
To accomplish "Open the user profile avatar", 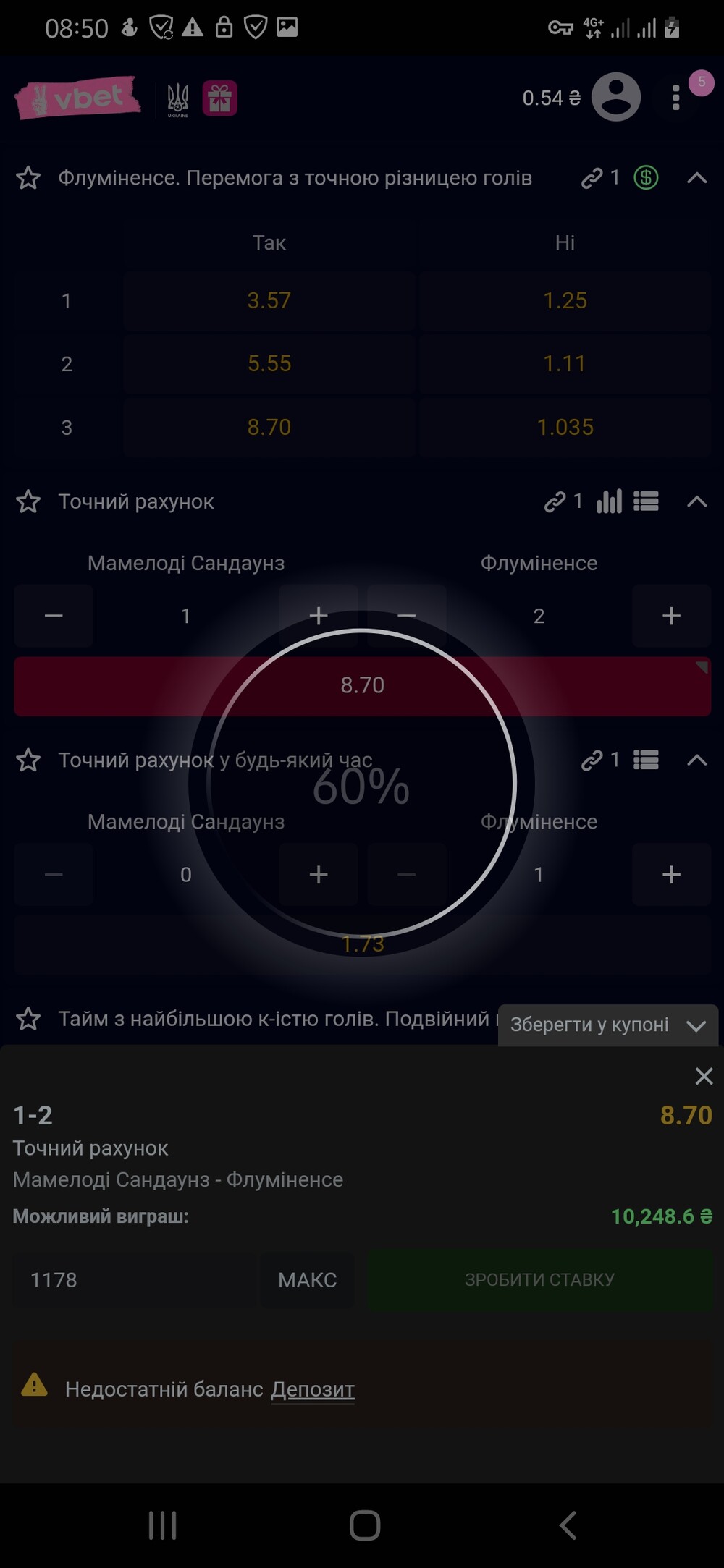I will coord(616,97).
